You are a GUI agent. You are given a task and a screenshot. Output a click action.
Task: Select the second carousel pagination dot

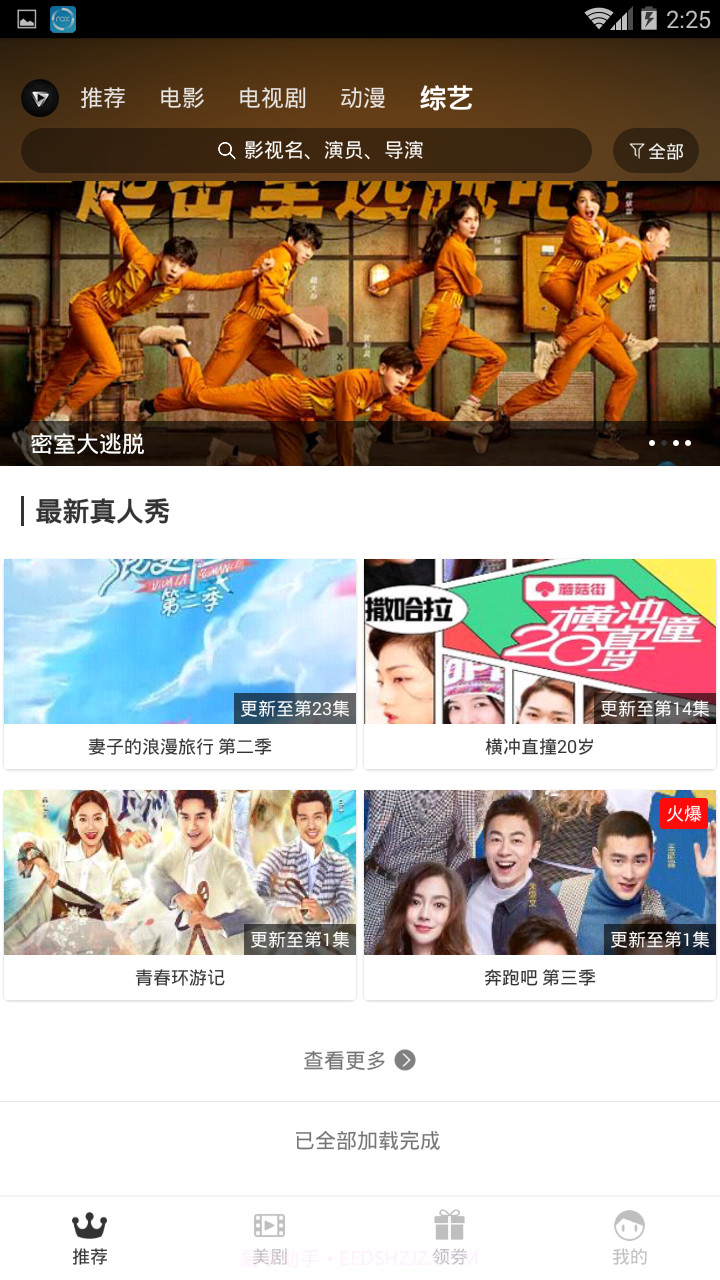(663, 443)
